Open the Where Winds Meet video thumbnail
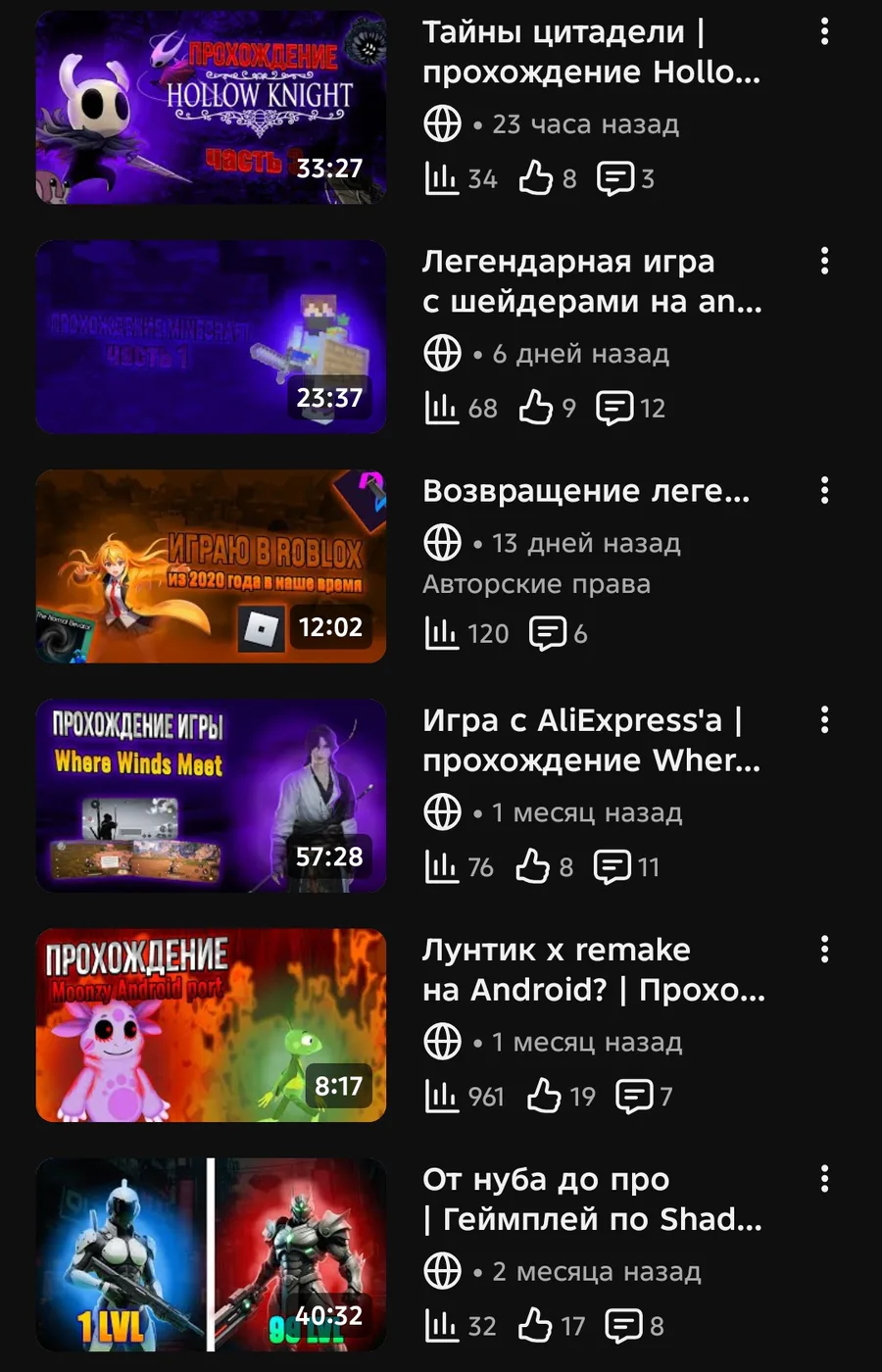This screenshot has height=1372, width=882. click(x=211, y=796)
